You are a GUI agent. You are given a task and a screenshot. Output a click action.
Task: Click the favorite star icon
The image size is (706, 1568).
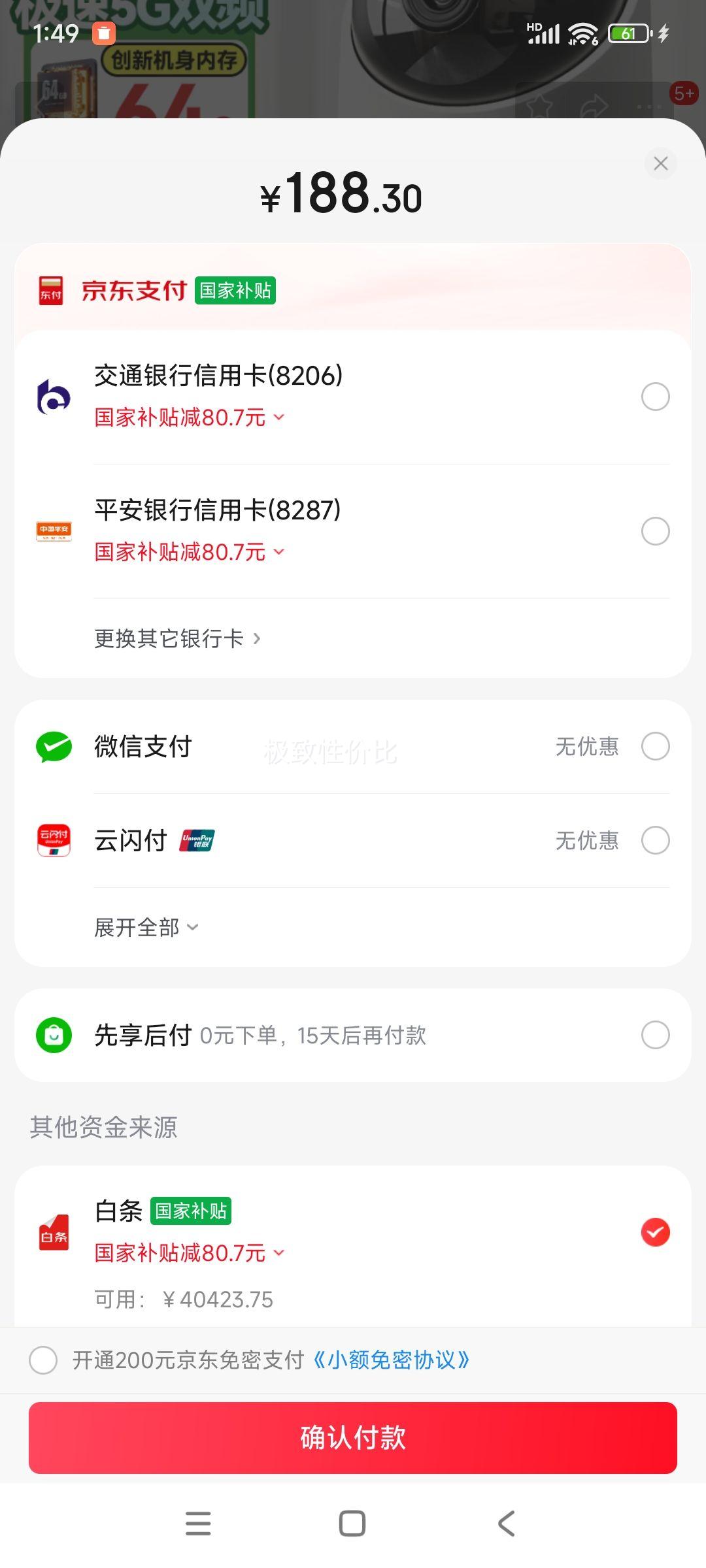[538, 105]
